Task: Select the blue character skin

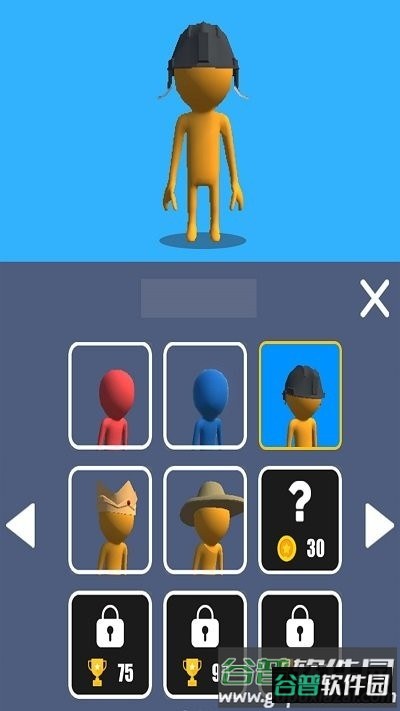Action: coord(205,396)
